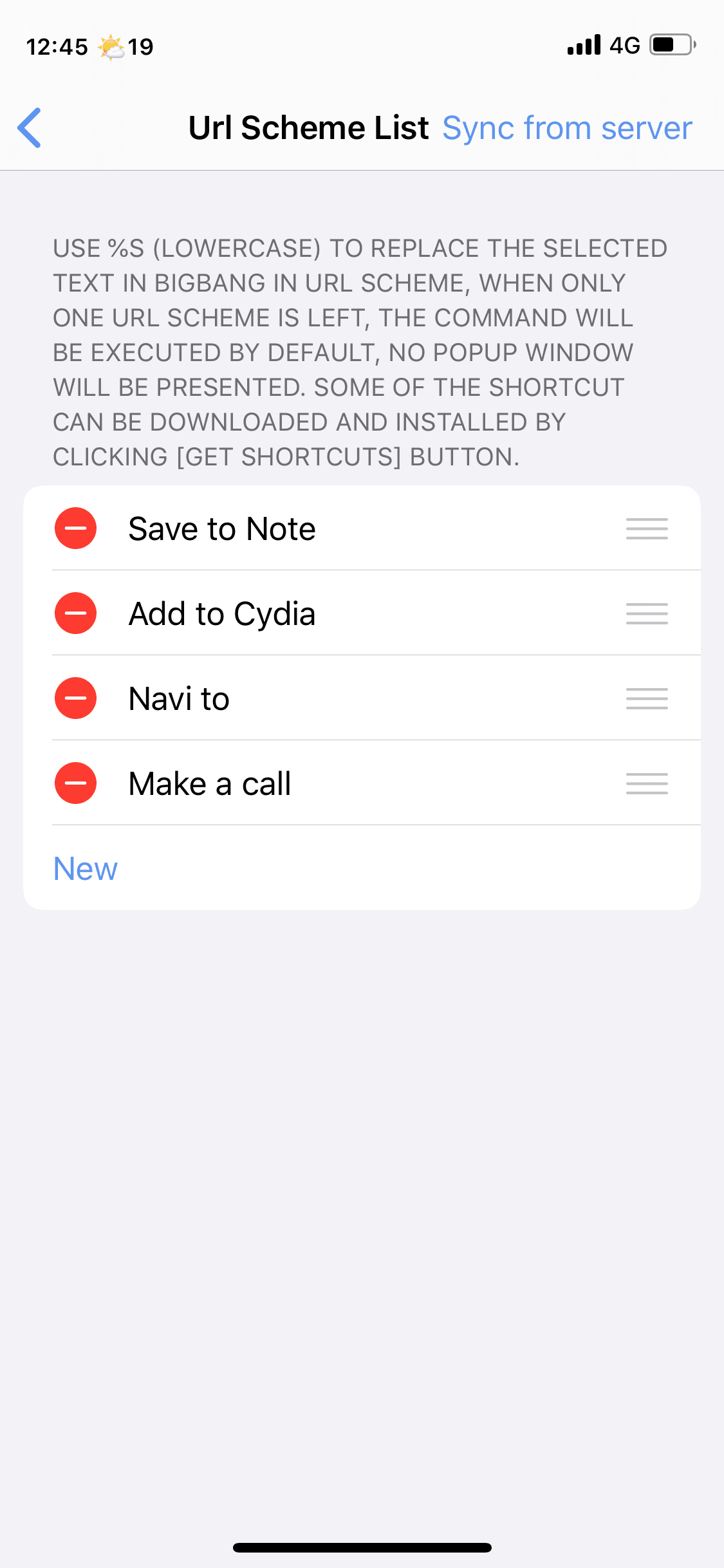Select the Make a call row
This screenshot has width=724, height=1568.
pyautogui.click(x=362, y=783)
